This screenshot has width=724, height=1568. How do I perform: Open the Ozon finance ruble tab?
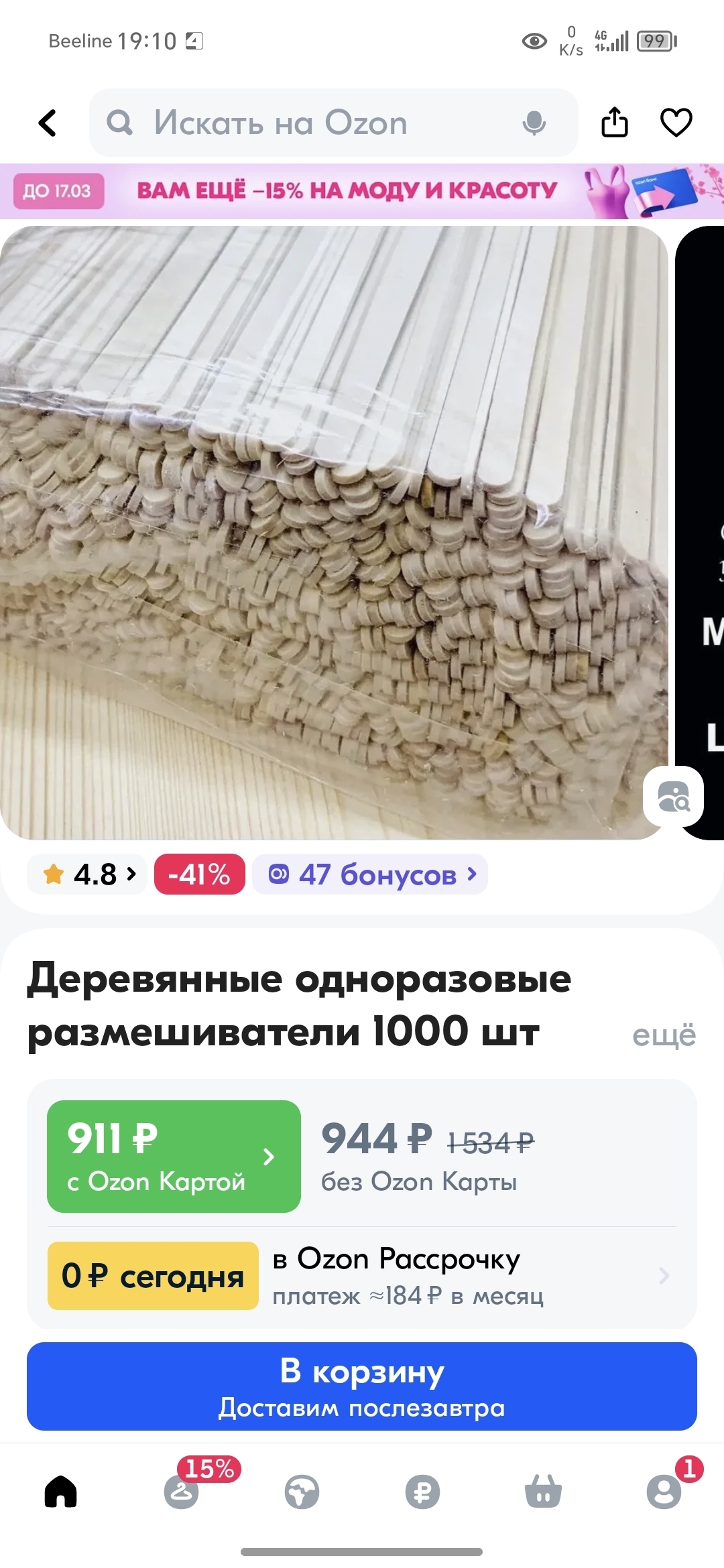422,1492
